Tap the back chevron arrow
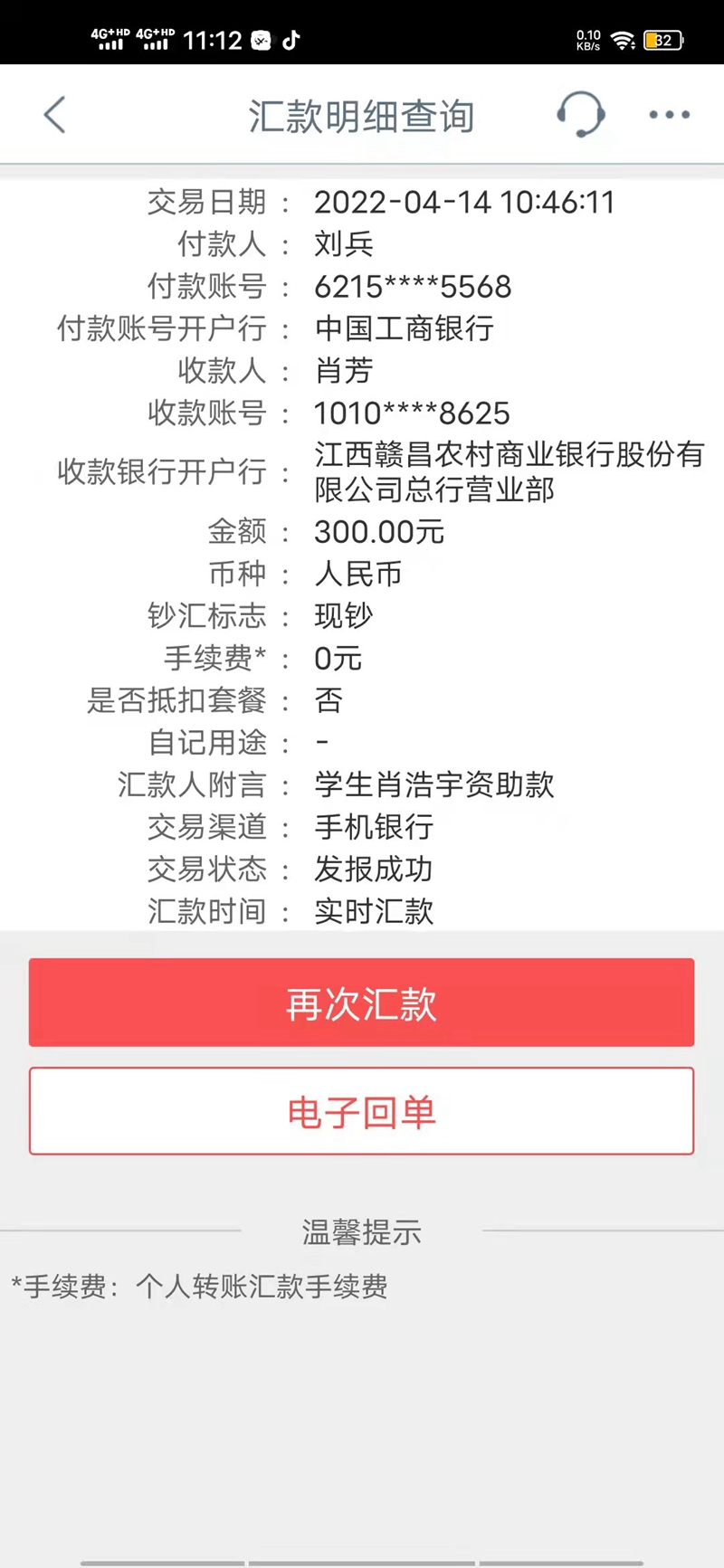The width and height of the screenshot is (724, 1568). click(54, 115)
